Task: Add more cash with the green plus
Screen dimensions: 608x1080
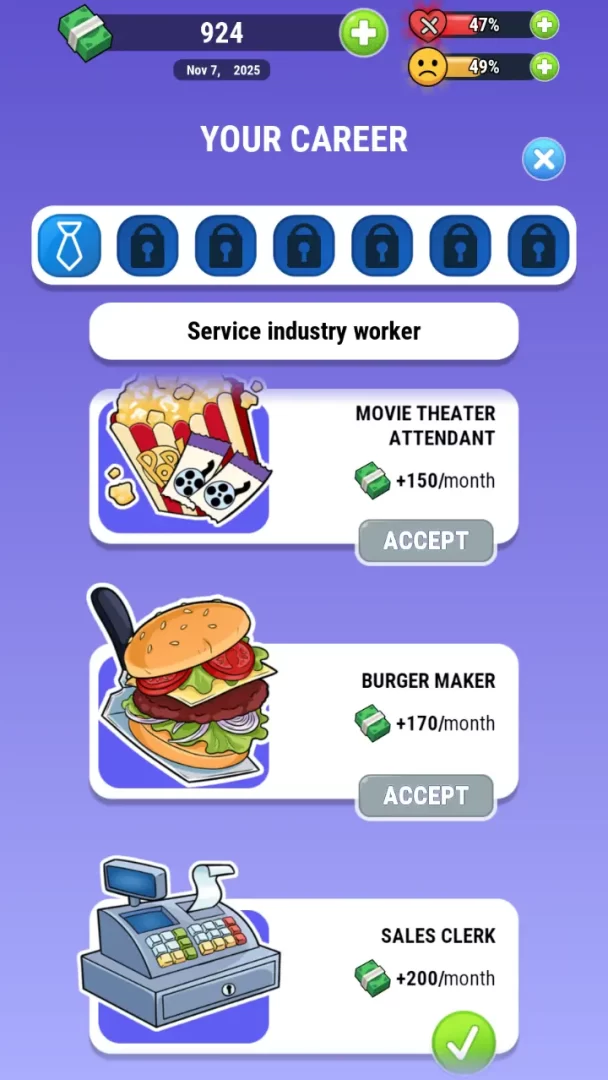Action: [363, 33]
